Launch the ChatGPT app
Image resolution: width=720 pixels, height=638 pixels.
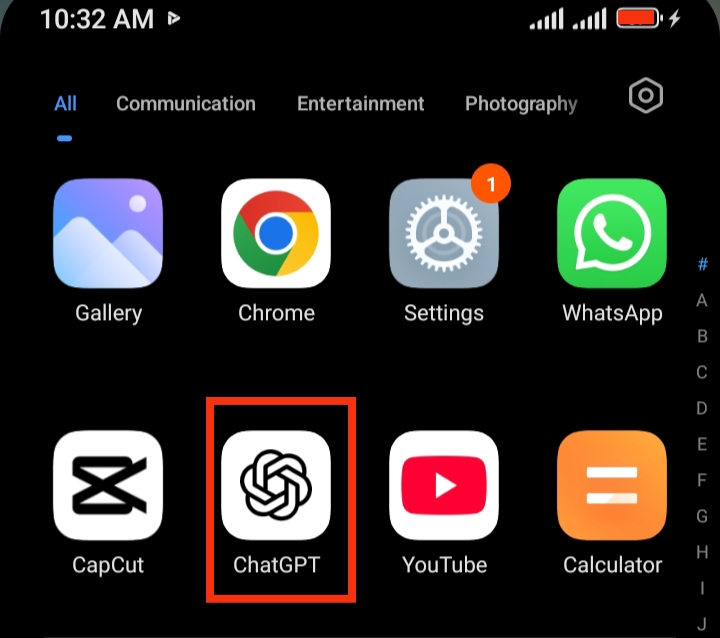276,485
